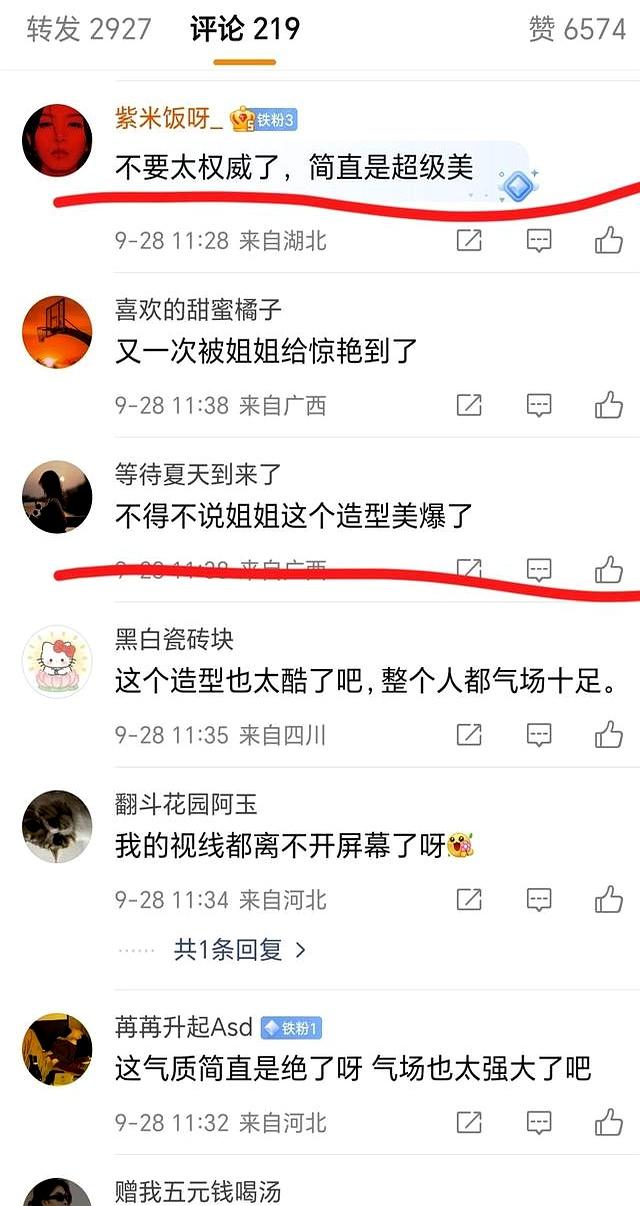
Task: Reply to 喜欢的甜蜜橘子's comment
Action: [539, 405]
